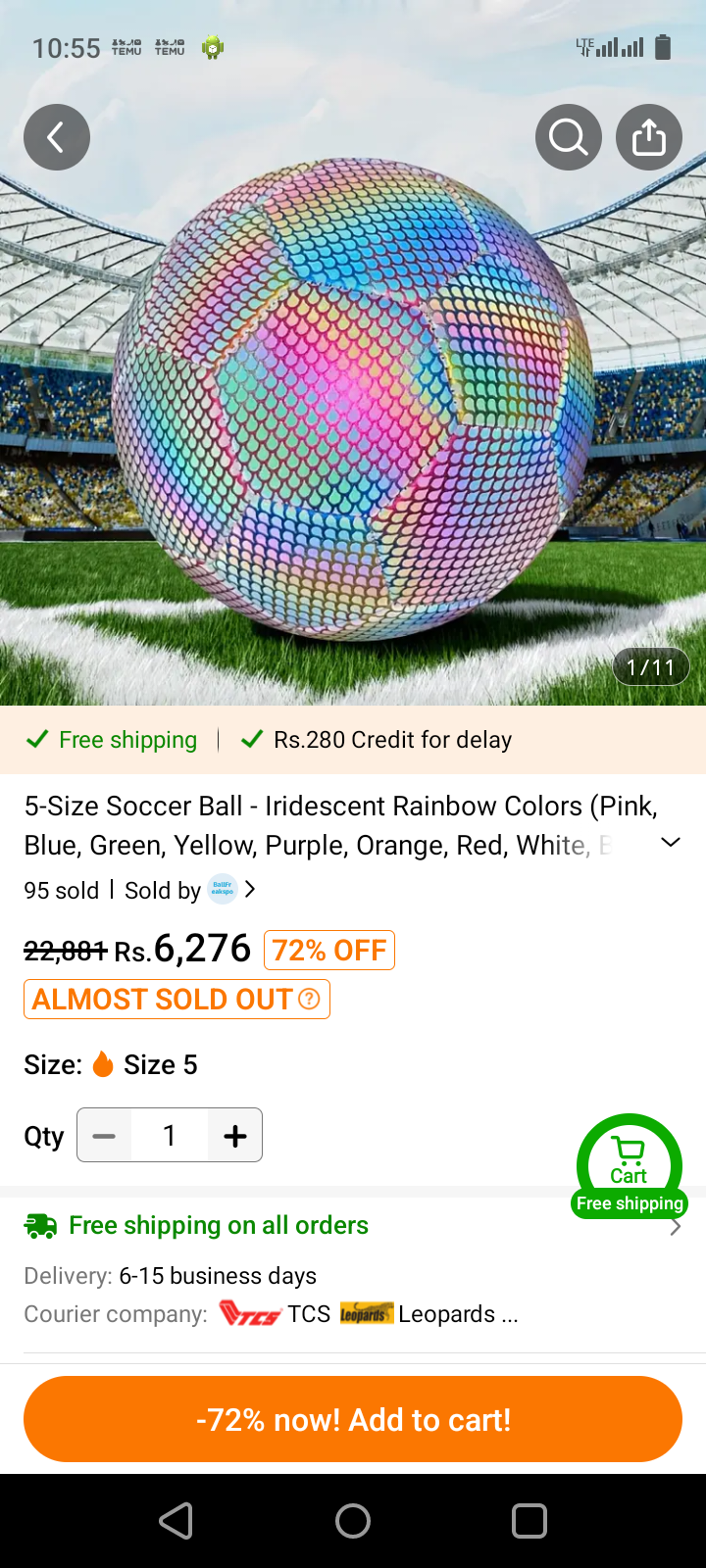The height and width of the screenshot is (1568, 706).
Task: Go back using the top-left arrow
Action: [x=57, y=137]
